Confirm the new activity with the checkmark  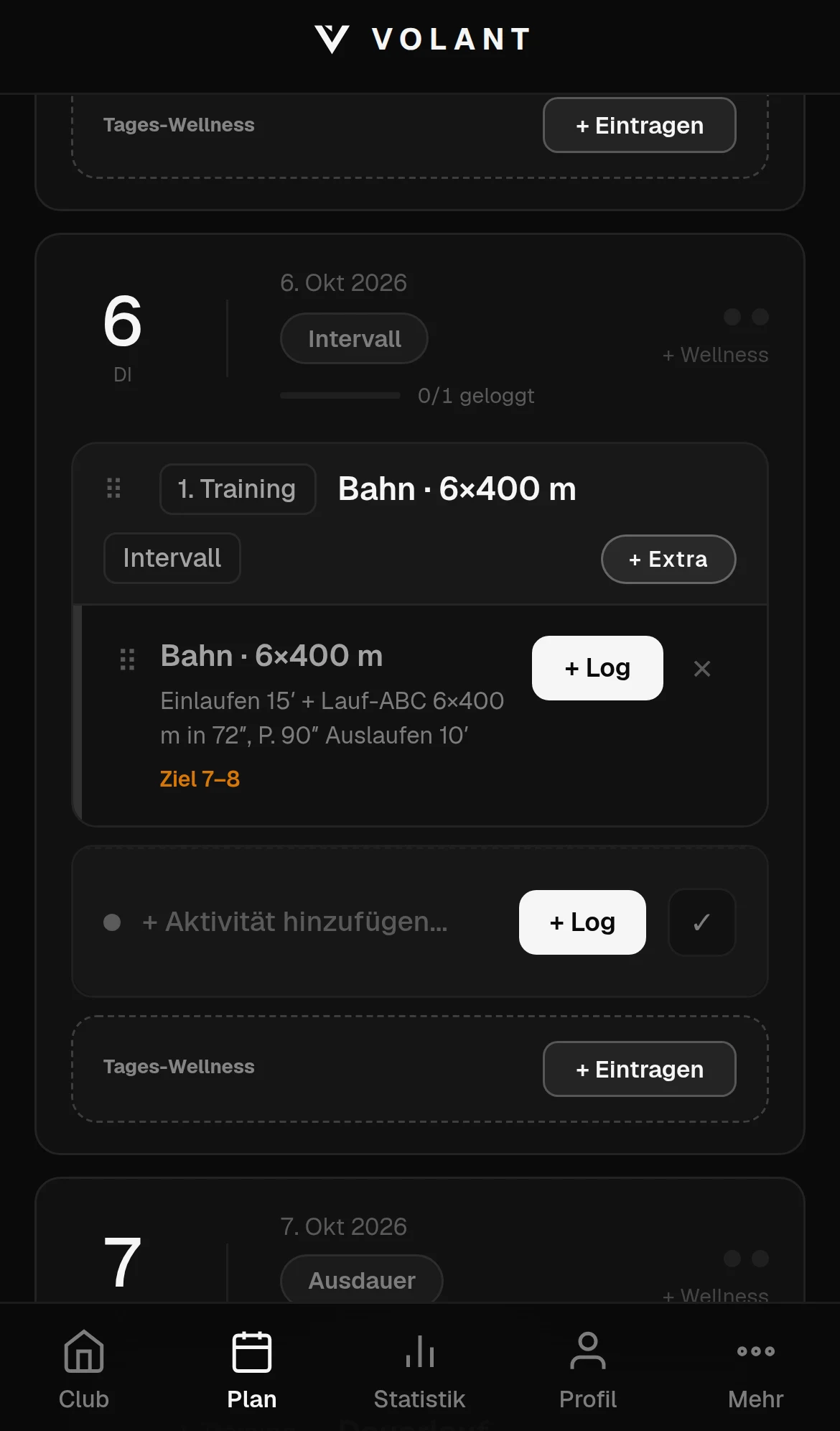[701, 922]
